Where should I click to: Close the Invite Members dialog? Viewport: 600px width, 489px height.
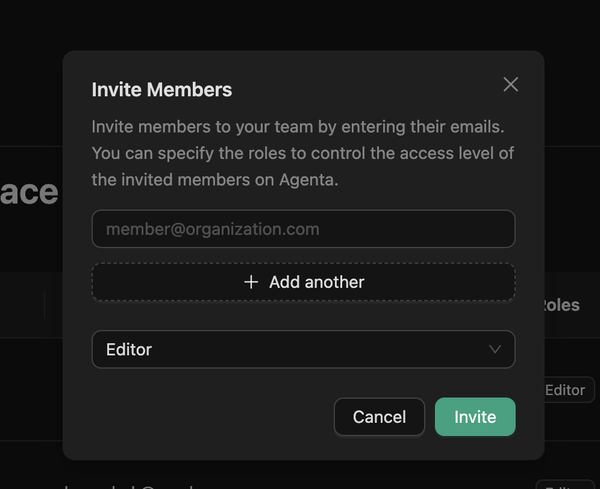[510, 85]
